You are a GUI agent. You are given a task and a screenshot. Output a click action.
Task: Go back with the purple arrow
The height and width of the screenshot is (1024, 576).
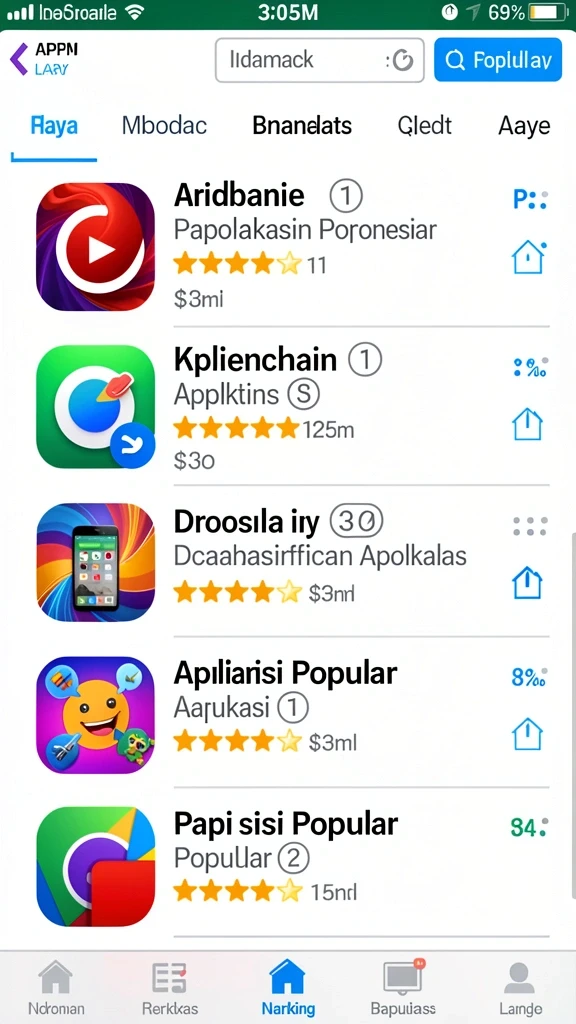19,59
